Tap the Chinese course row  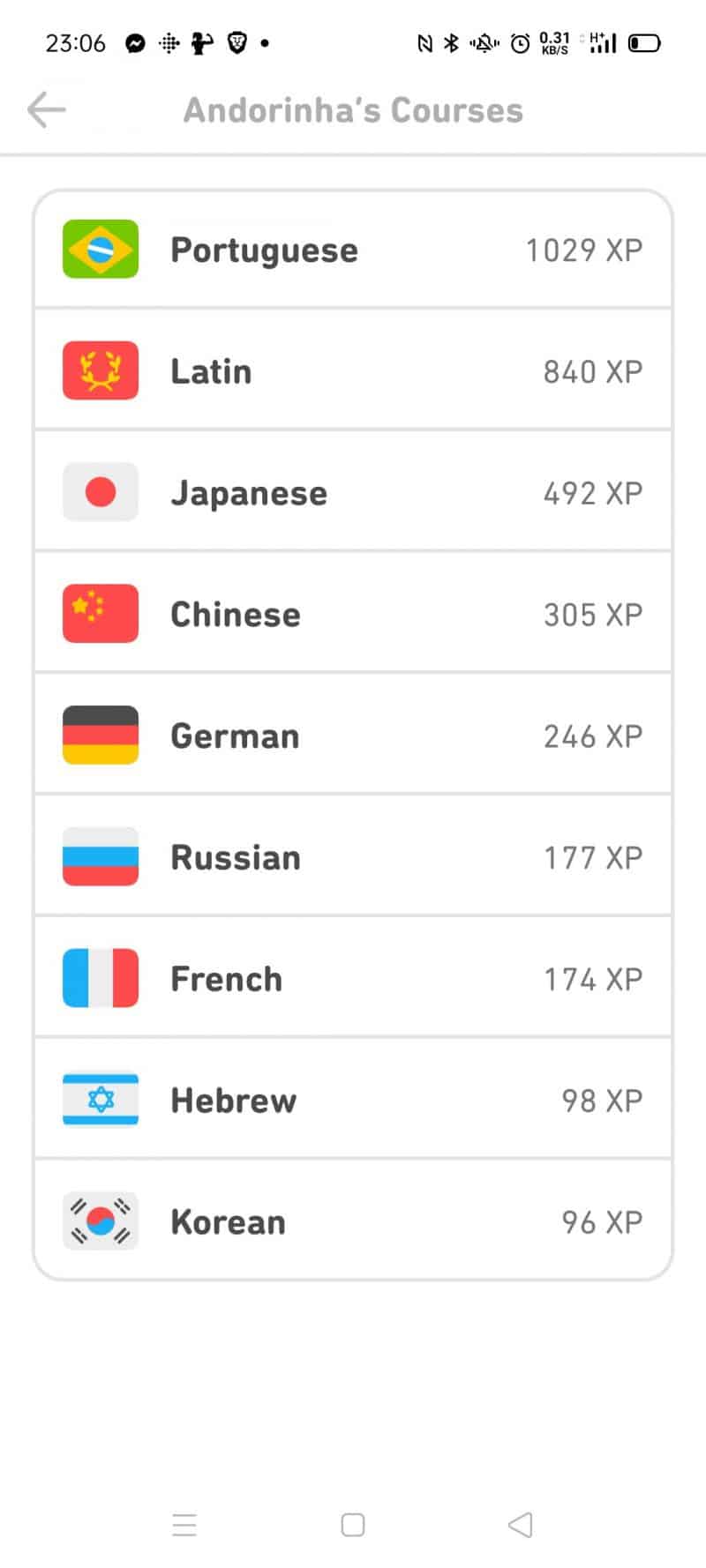(x=353, y=614)
